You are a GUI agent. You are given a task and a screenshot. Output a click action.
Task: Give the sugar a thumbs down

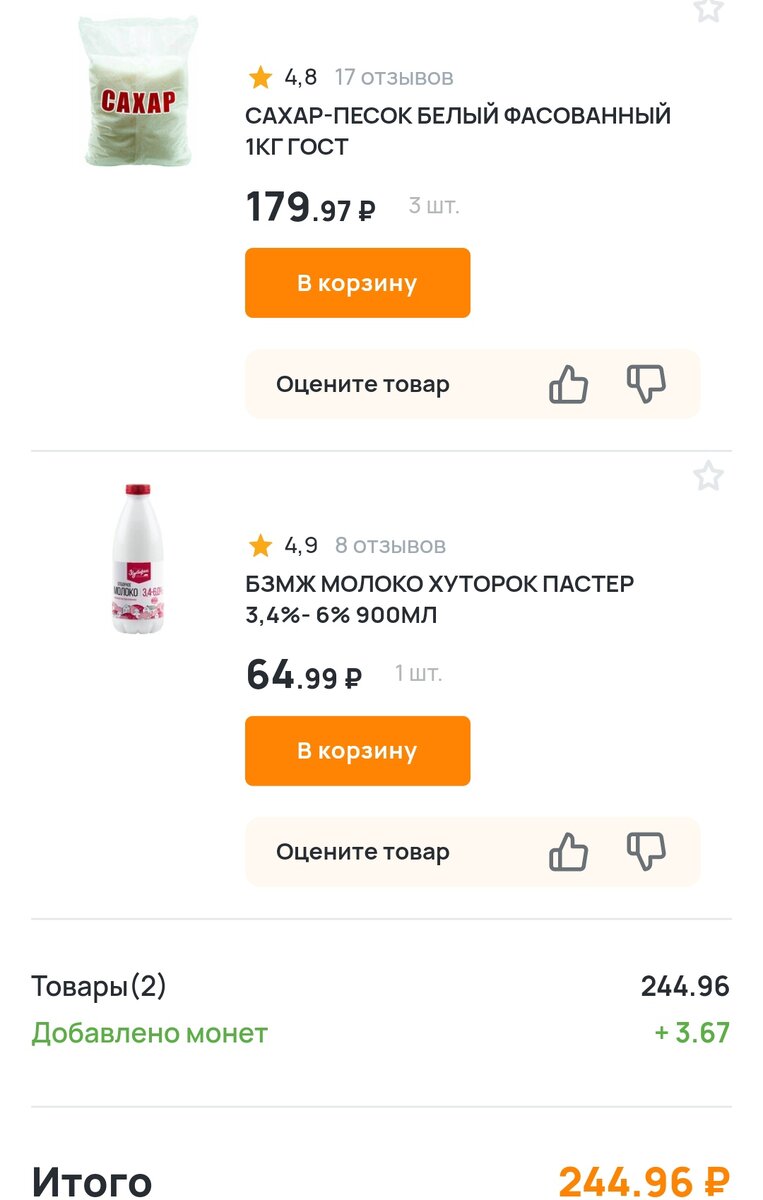pyautogui.click(x=646, y=384)
